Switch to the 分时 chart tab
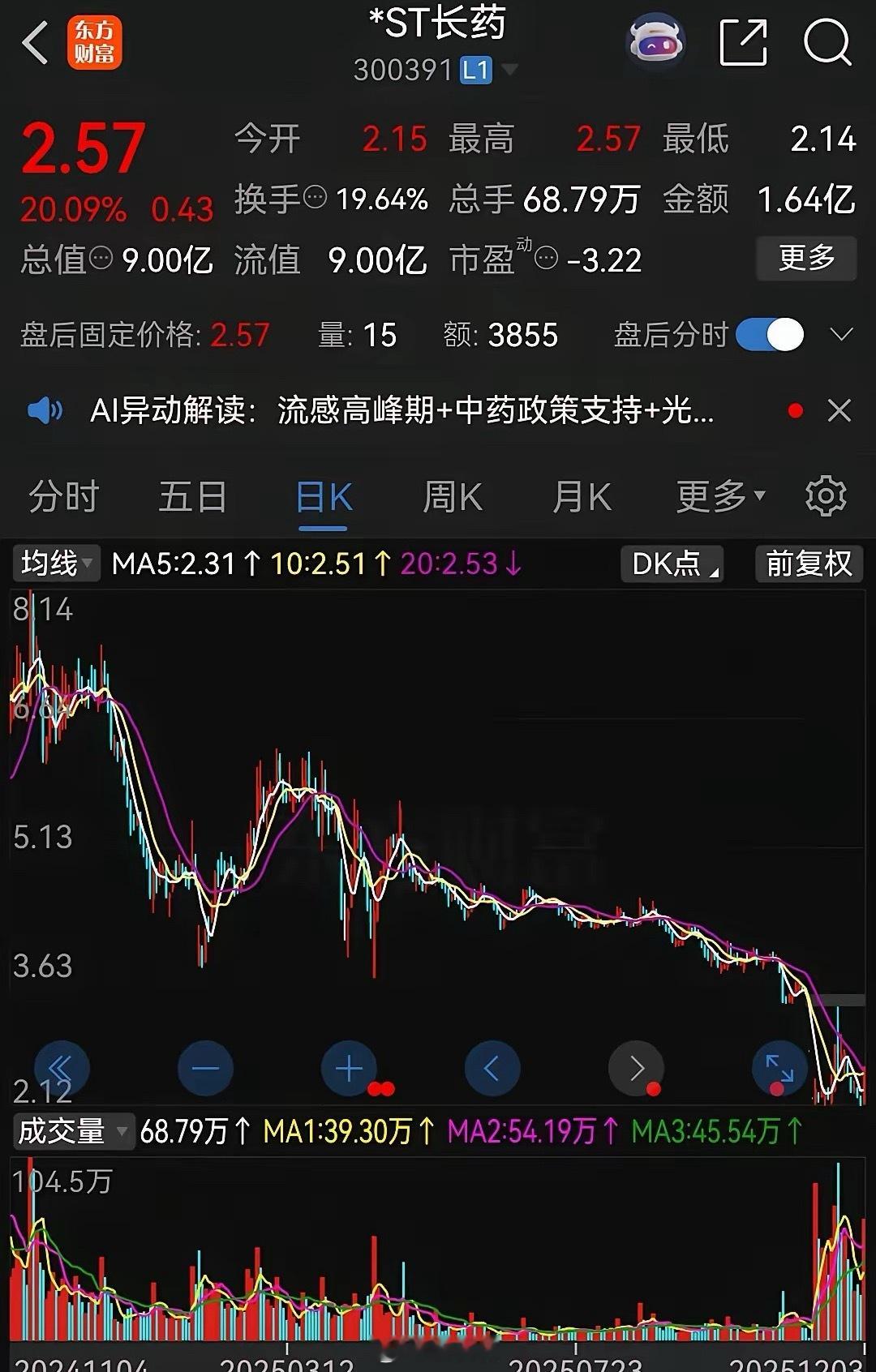This screenshot has height=1372, width=876. point(63,496)
